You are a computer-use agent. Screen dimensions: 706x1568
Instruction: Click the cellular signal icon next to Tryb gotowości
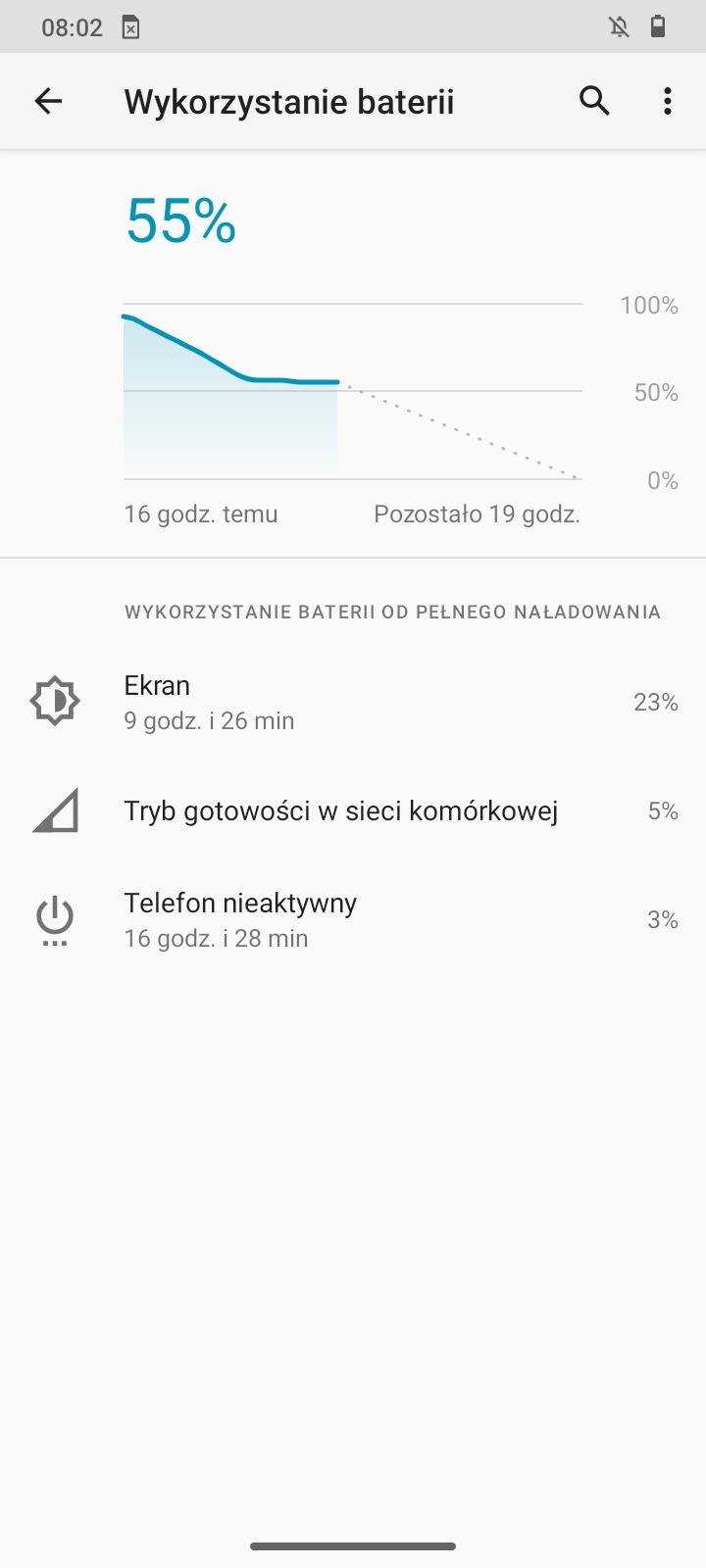pyautogui.click(x=55, y=809)
